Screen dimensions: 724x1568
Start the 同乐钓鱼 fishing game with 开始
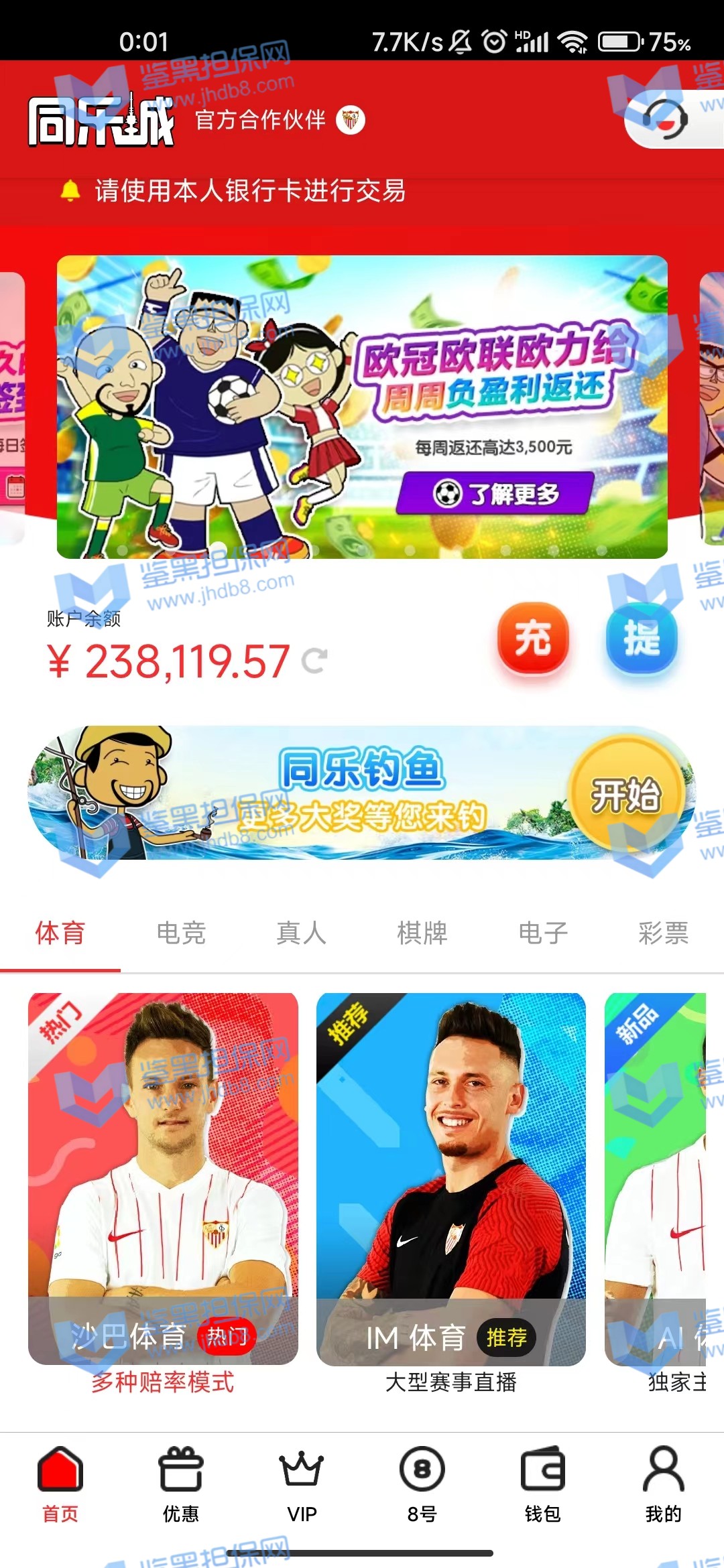click(625, 795)
